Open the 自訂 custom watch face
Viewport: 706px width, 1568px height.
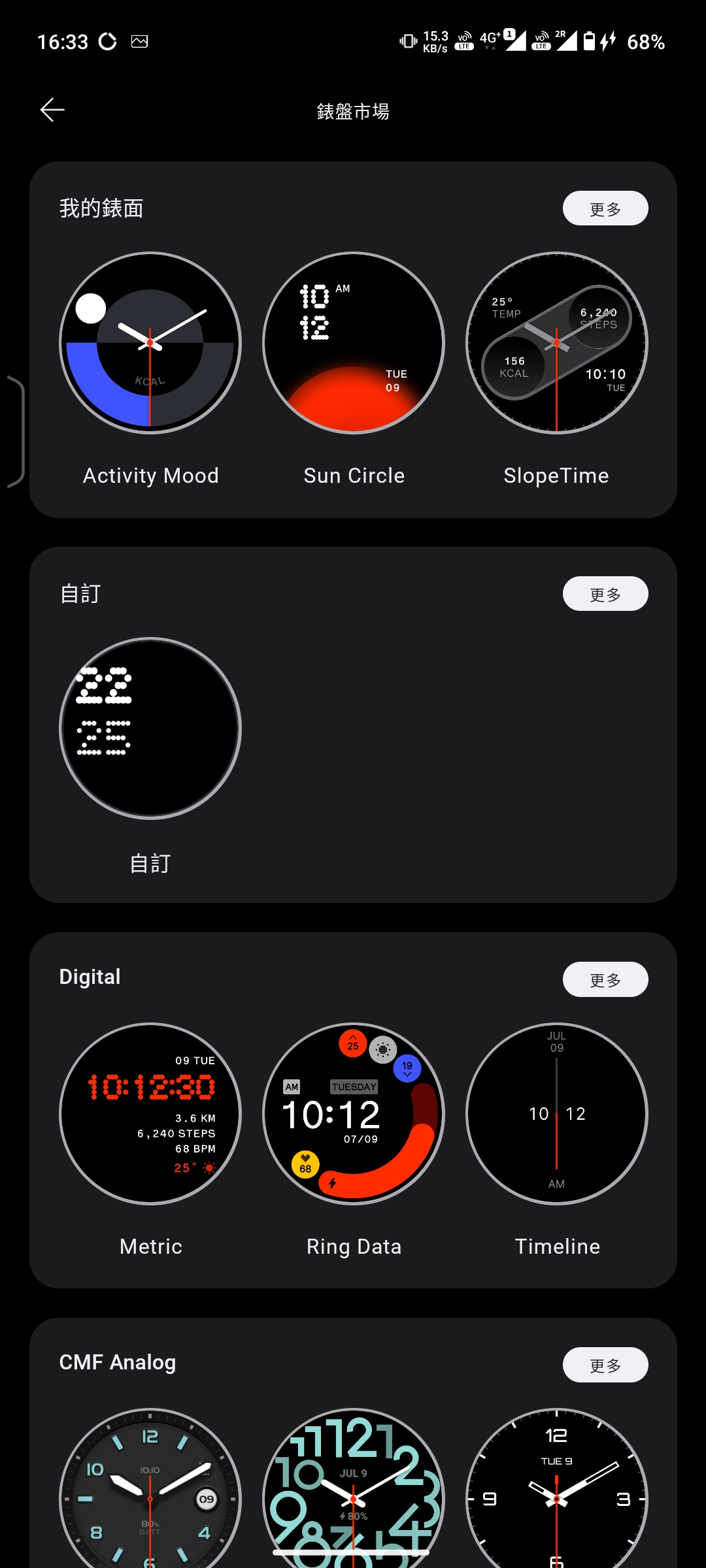150,728
